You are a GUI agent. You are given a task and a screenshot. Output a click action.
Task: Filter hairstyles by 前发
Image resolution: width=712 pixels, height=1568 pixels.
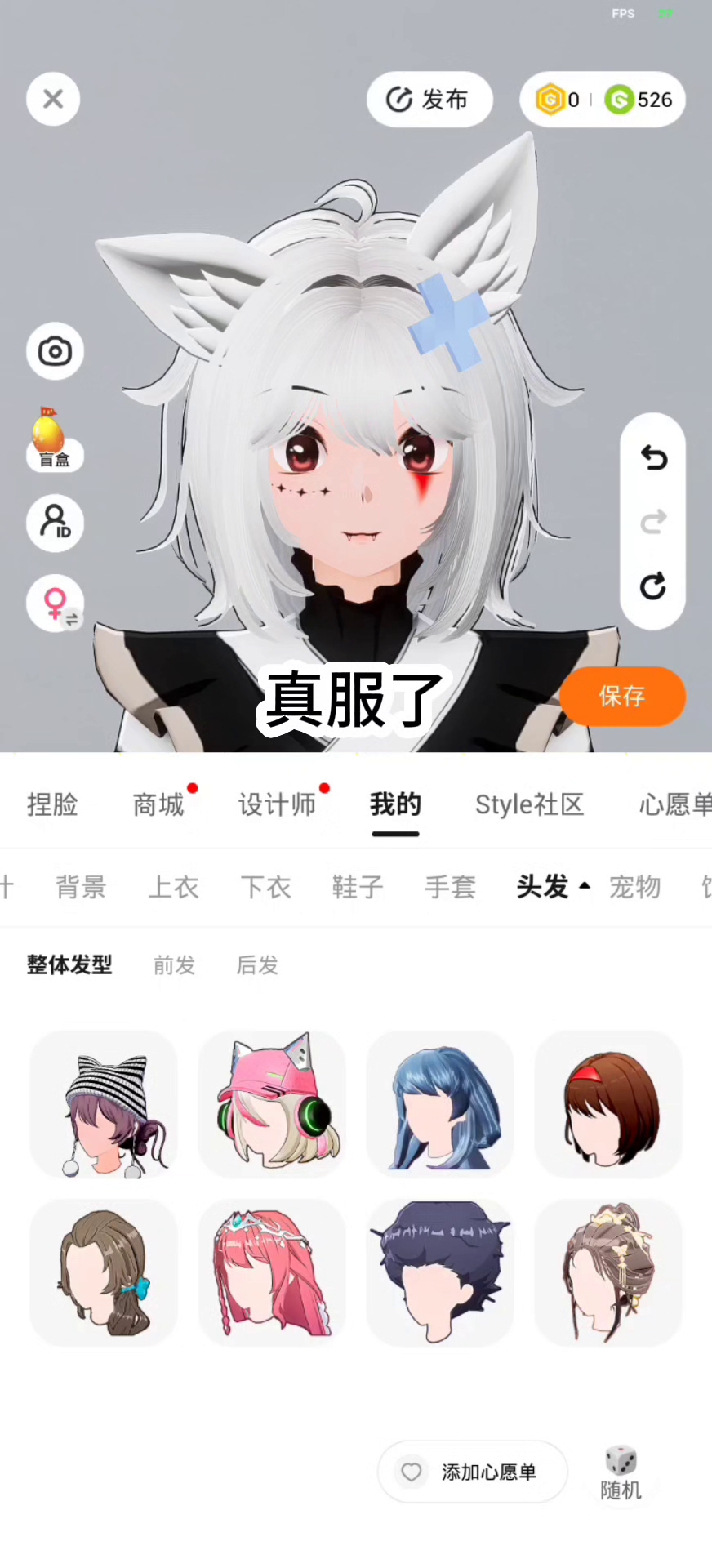tap(174, 965)
